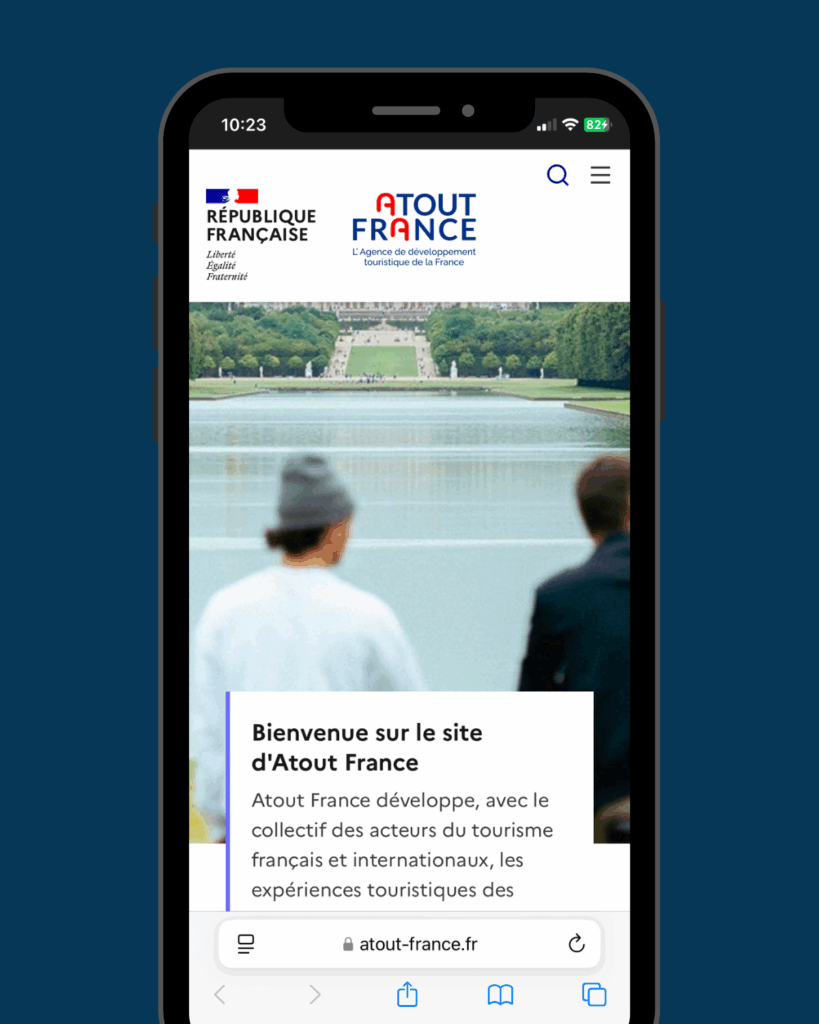Open Safari page settings menu
819x1024 pixels.
[246, 944]
